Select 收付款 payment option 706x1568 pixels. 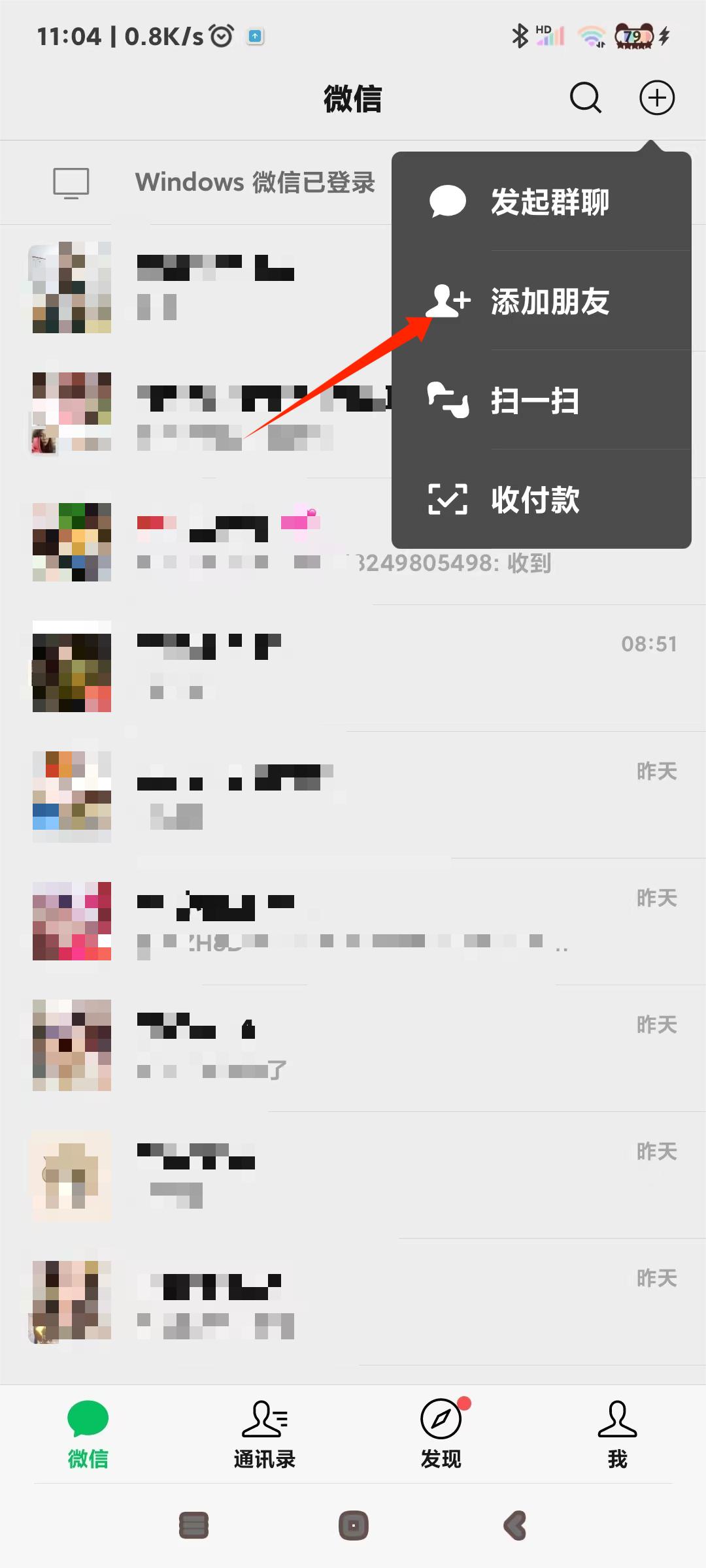[541, 500]
